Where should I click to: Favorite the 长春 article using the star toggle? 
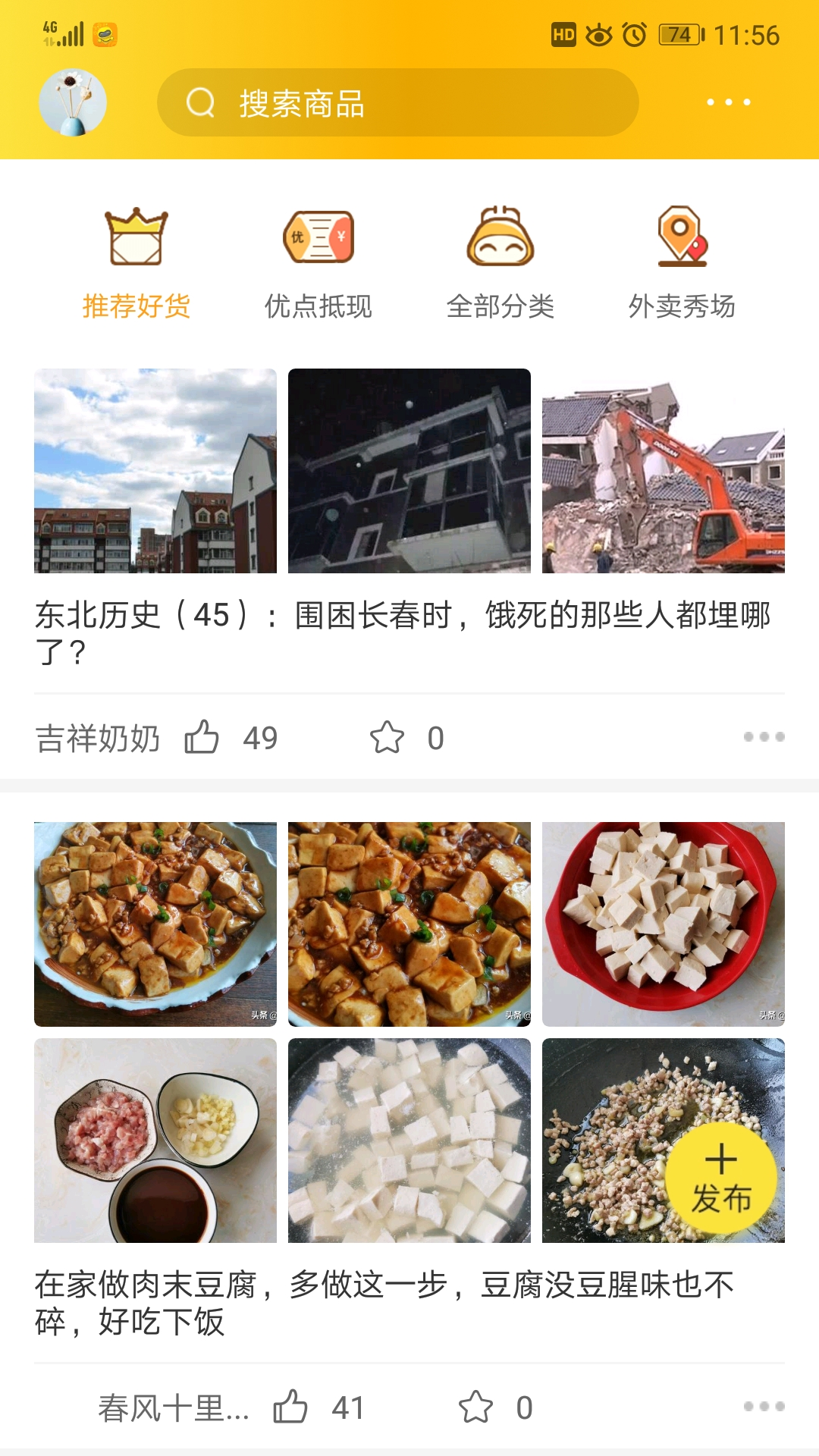pyautogui.click(x=389, y=734)
